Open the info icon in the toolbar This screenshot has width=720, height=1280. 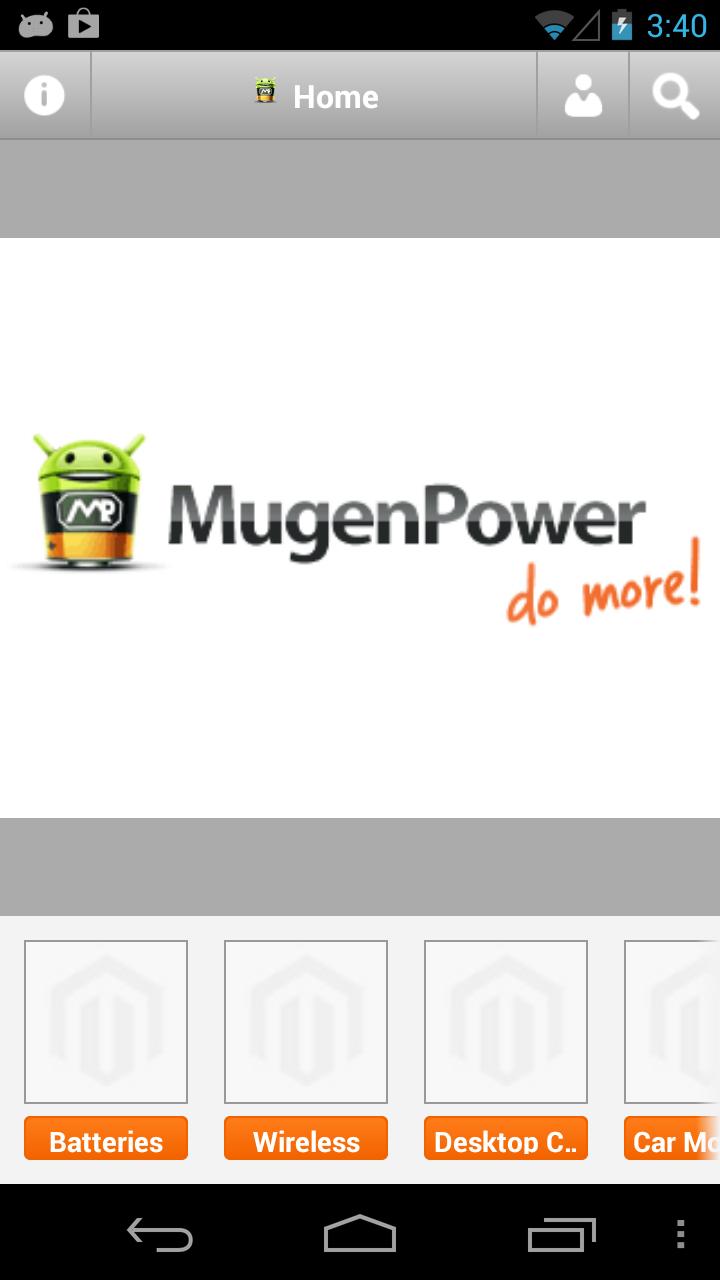44,96
